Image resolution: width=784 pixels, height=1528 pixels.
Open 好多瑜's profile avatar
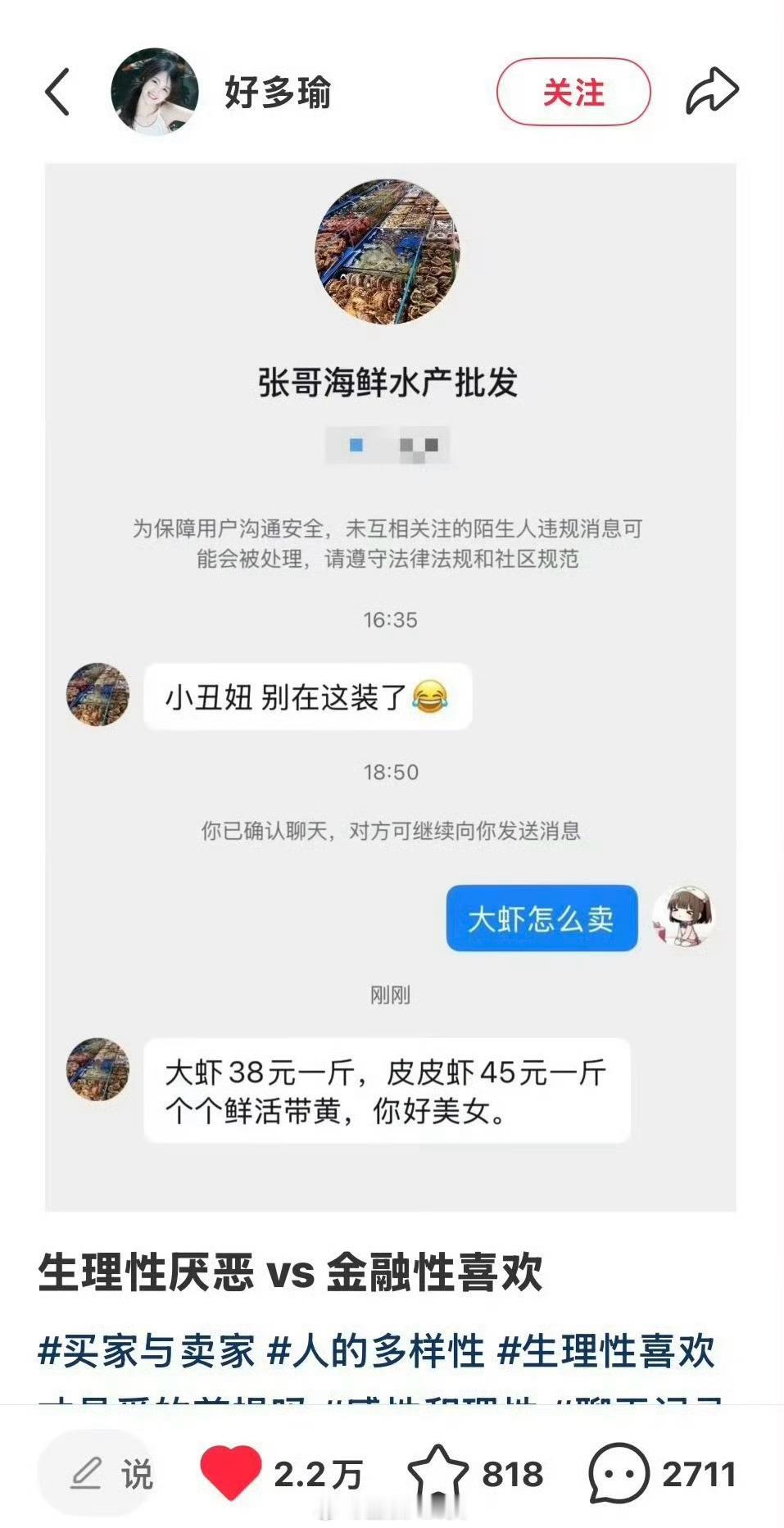[x=156, y=90]
